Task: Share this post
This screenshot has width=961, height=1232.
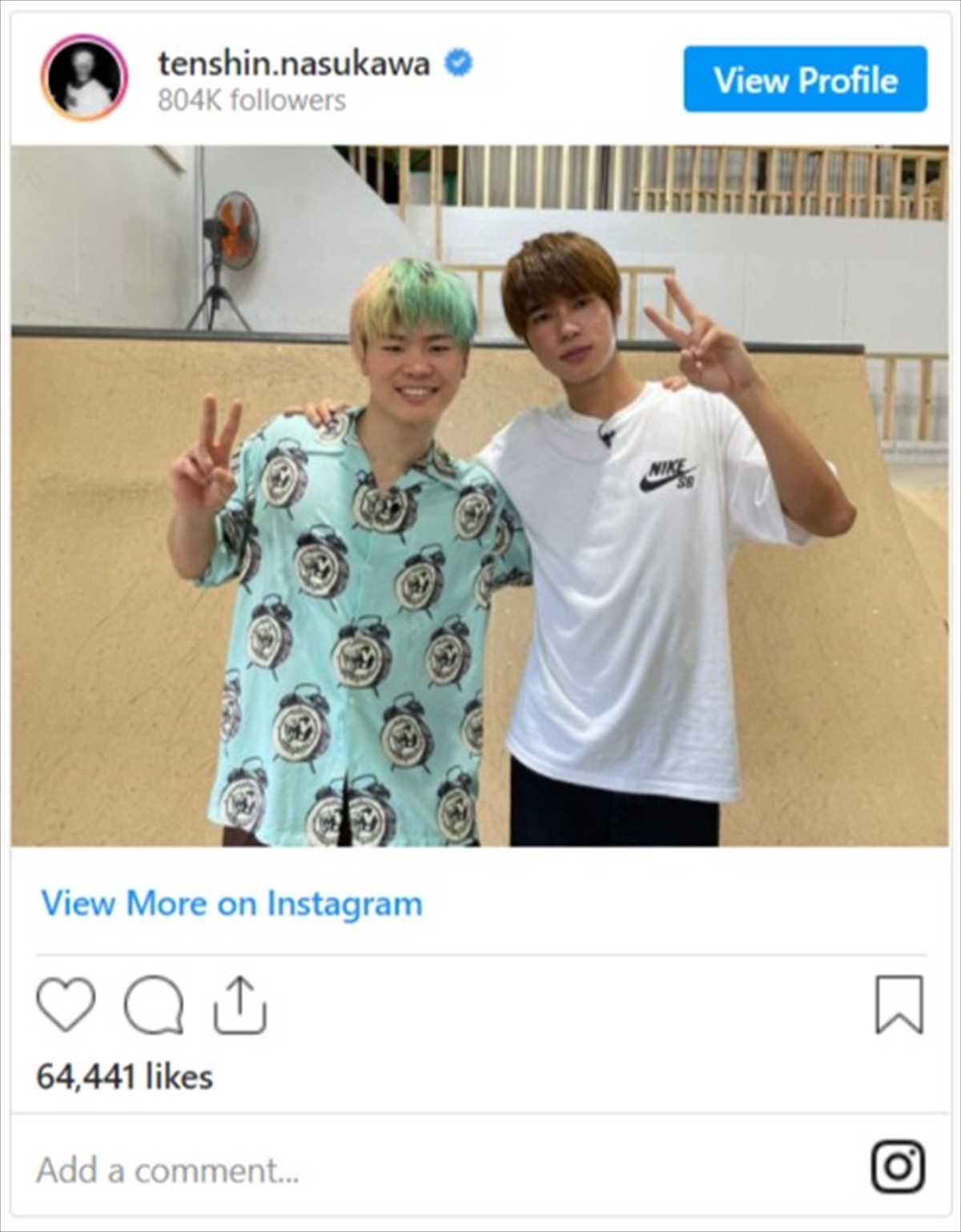Action: pos(239,1005)
